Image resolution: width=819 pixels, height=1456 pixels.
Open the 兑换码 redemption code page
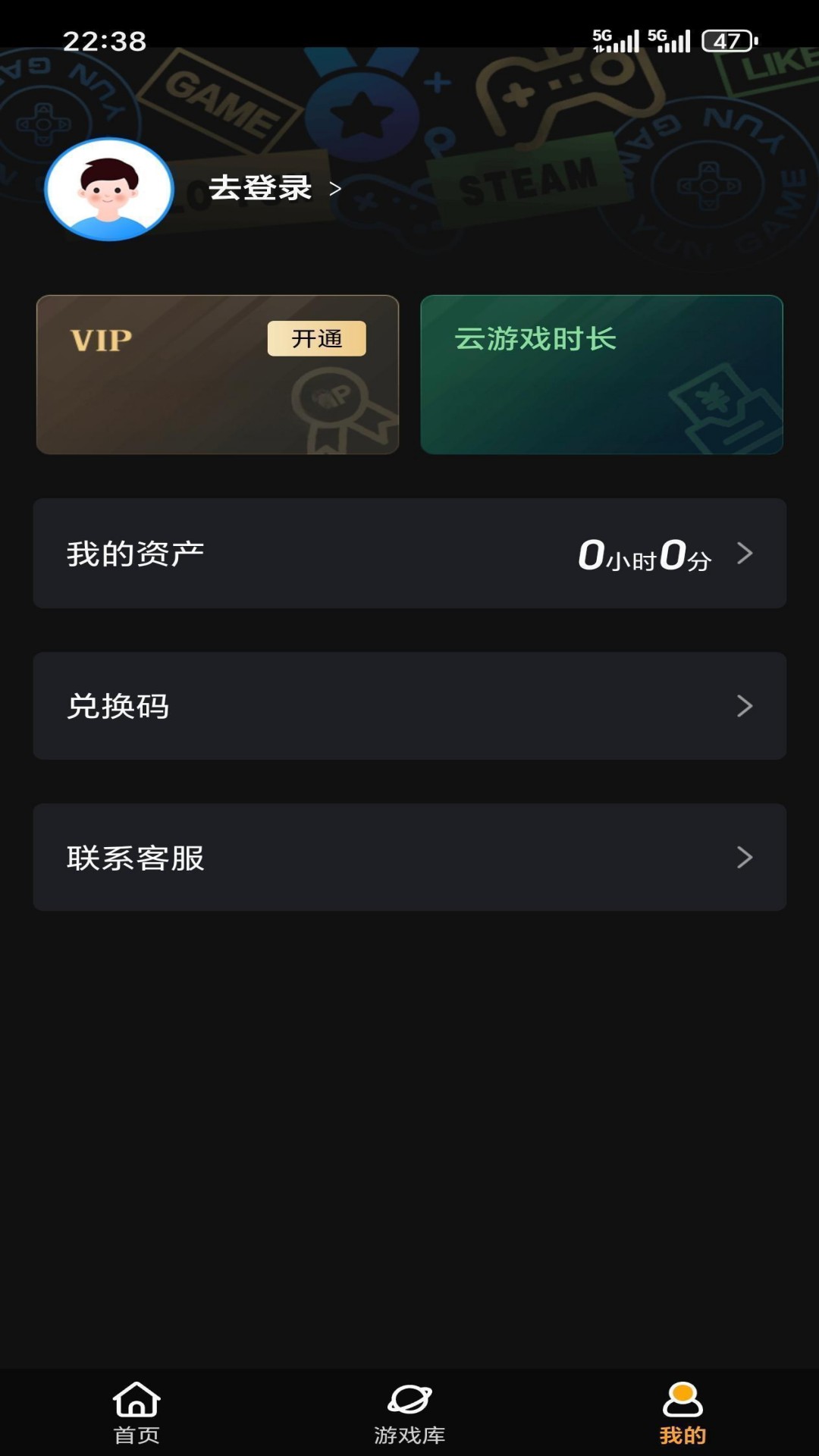pos(409,705)
